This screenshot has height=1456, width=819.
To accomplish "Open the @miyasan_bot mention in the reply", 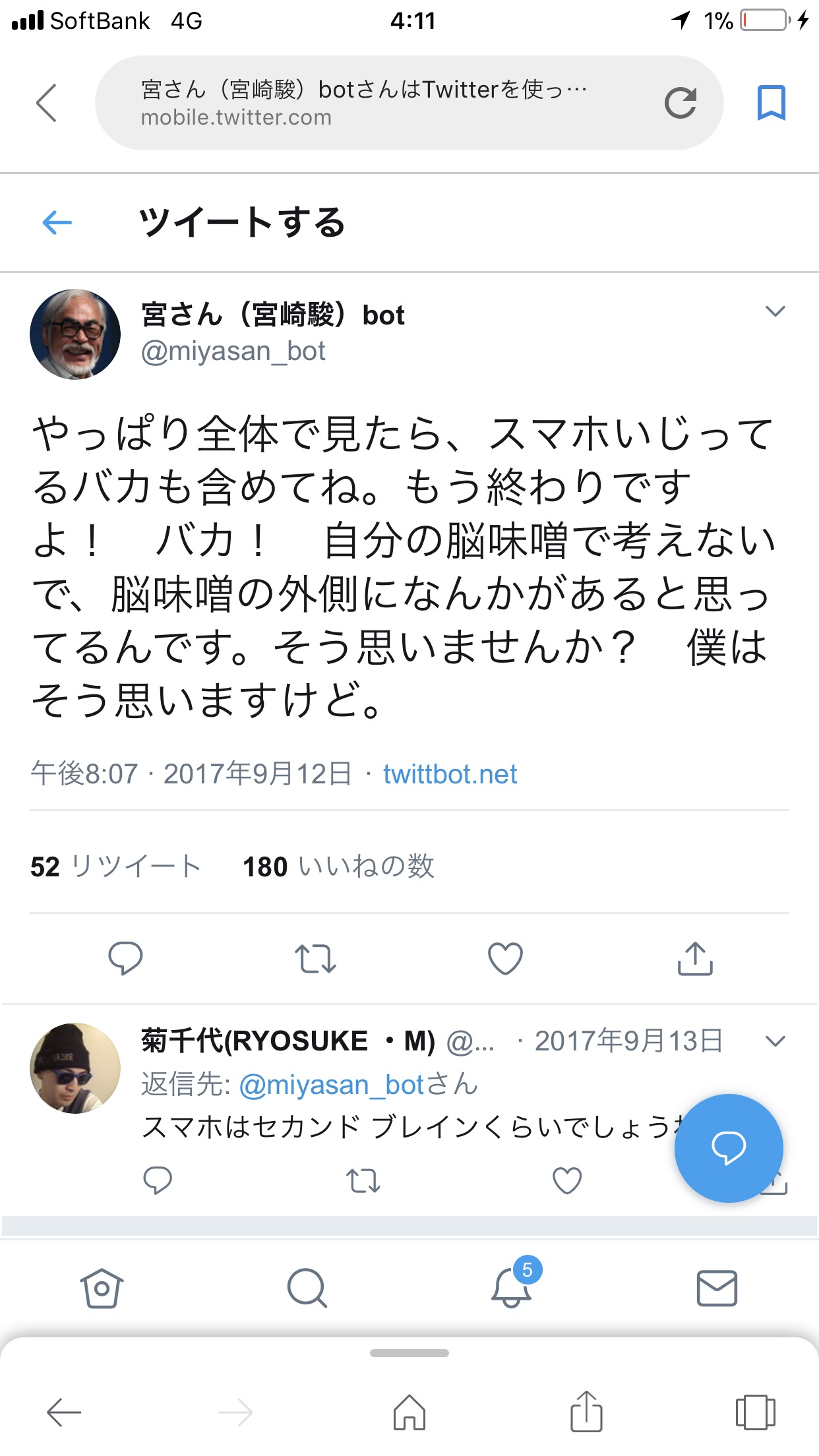I will [x=332, y=1085].
